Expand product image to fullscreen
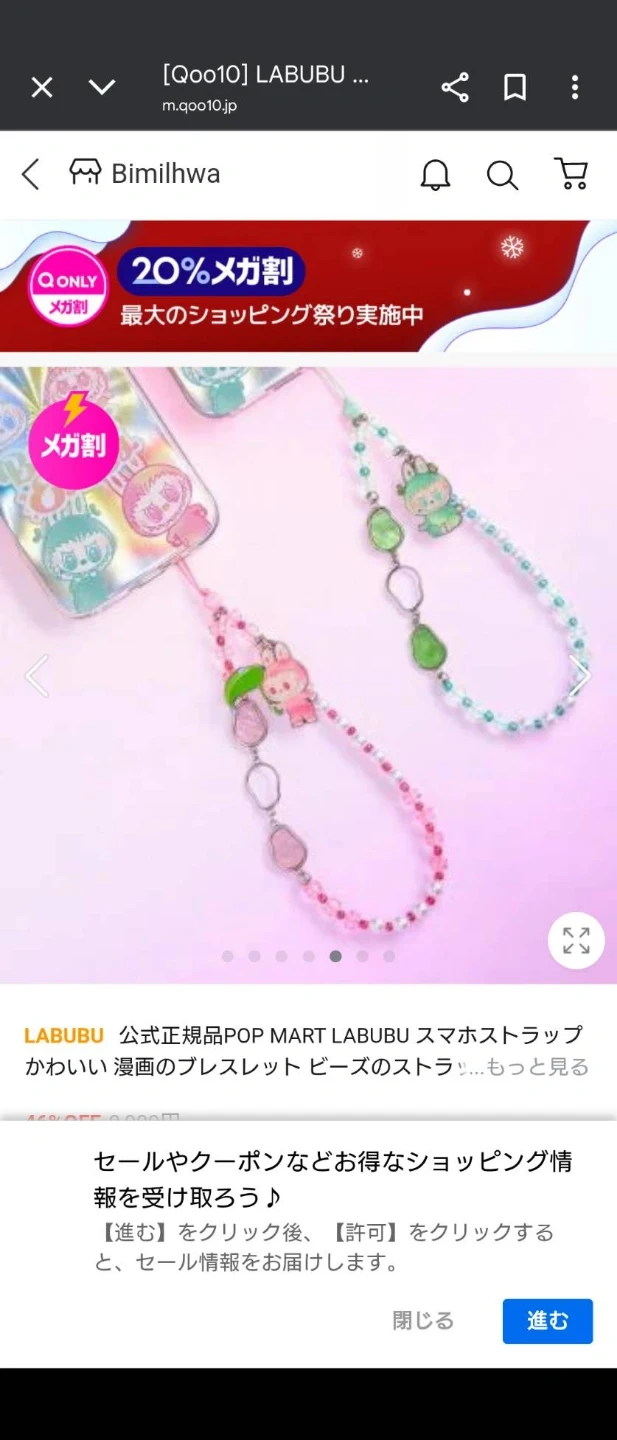Viewport: 617px width, 1440px height. click(x=576, y=940)
